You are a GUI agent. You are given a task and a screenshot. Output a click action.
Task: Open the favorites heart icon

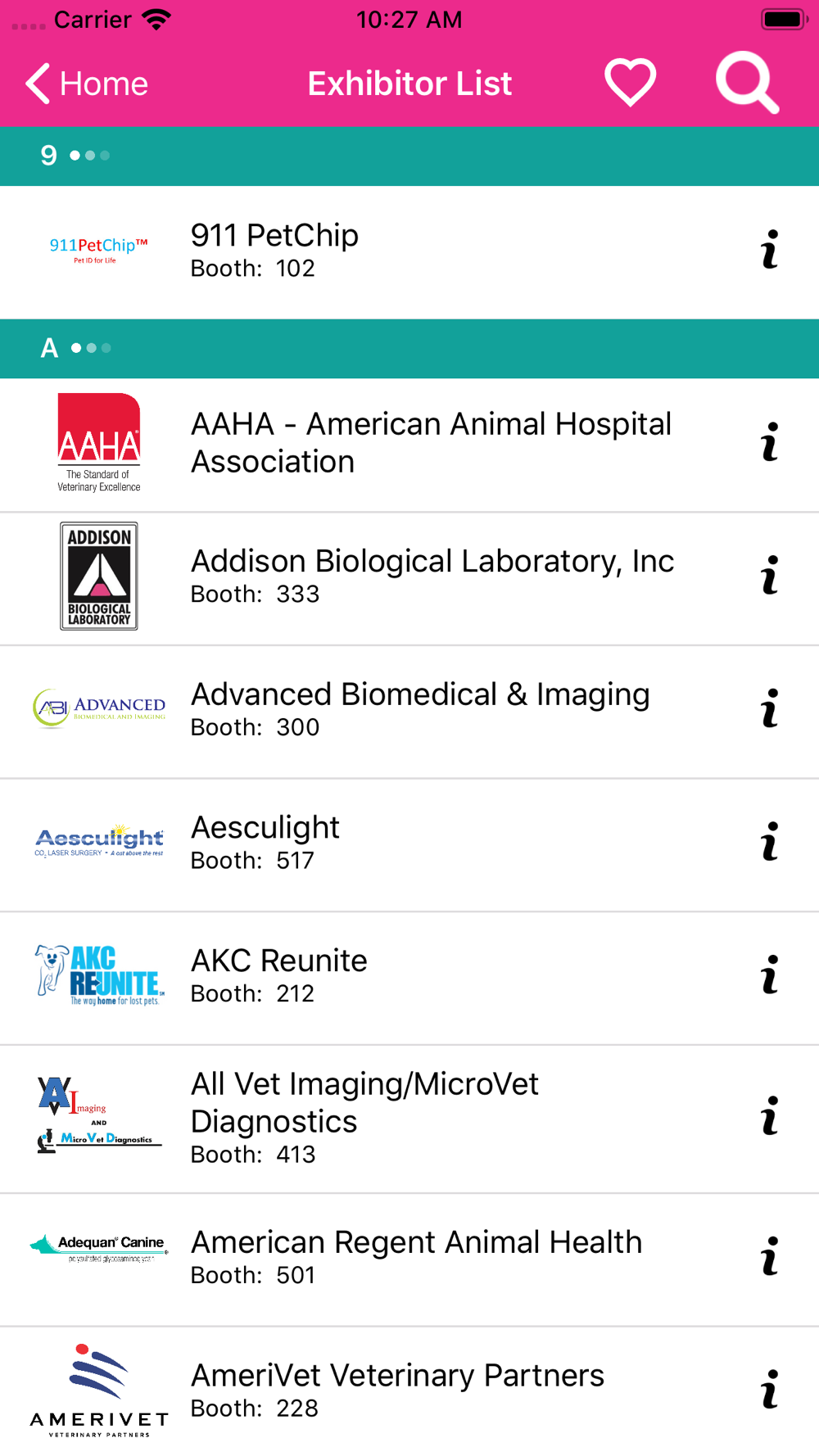(x=630, y=83)
